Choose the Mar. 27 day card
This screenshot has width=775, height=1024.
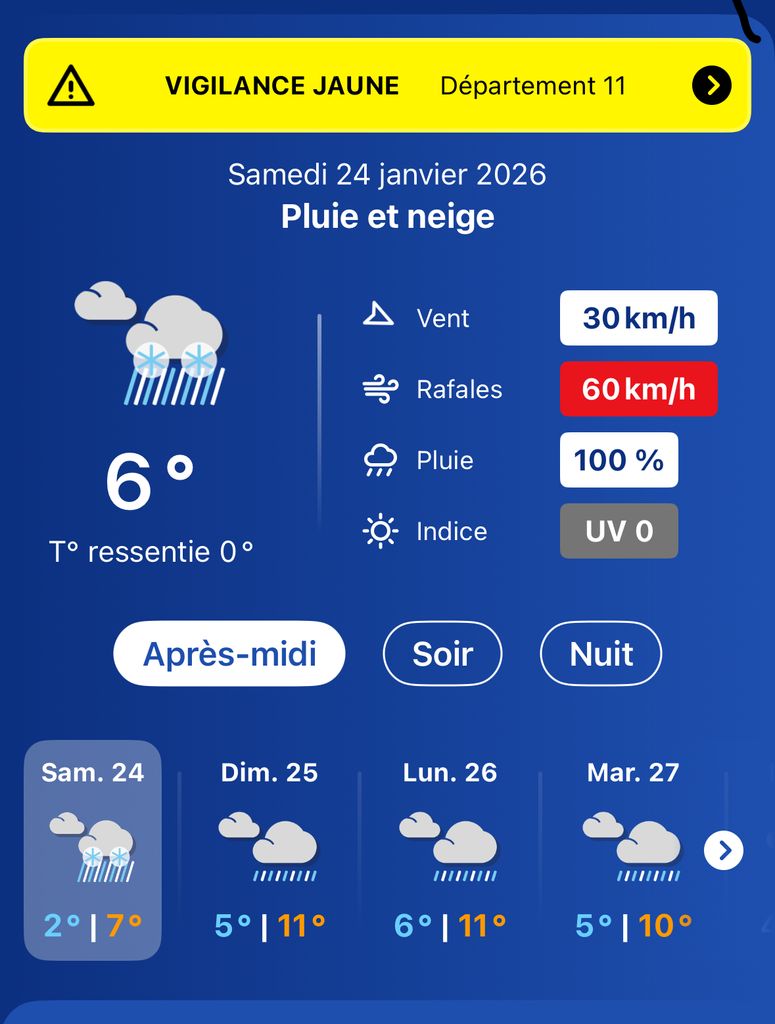pyautogui.click(x=632, y=850)
